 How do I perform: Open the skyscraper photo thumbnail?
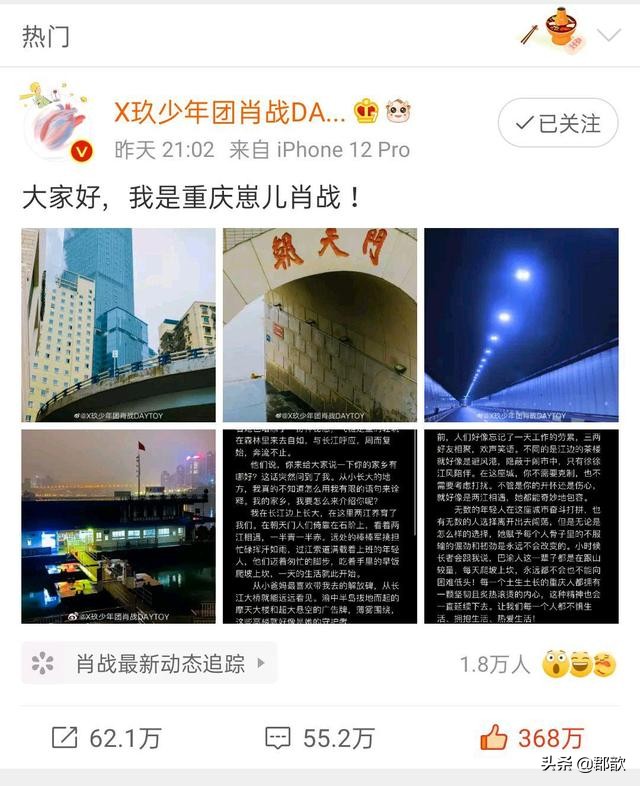point(119,325)
